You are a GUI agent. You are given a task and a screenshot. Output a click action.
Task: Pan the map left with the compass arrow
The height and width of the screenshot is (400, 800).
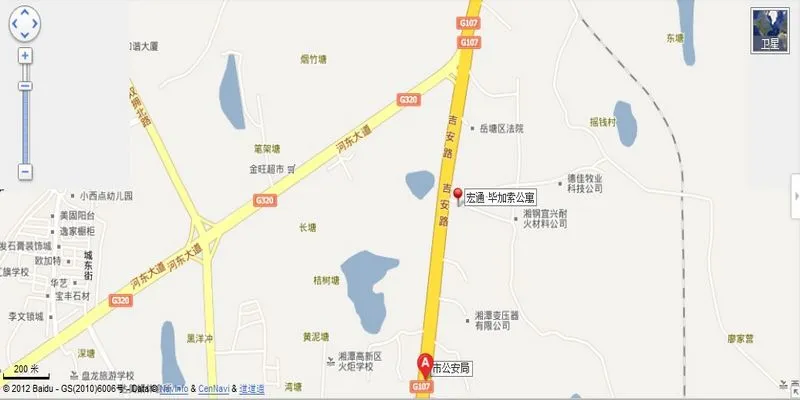tap(12, 24)
